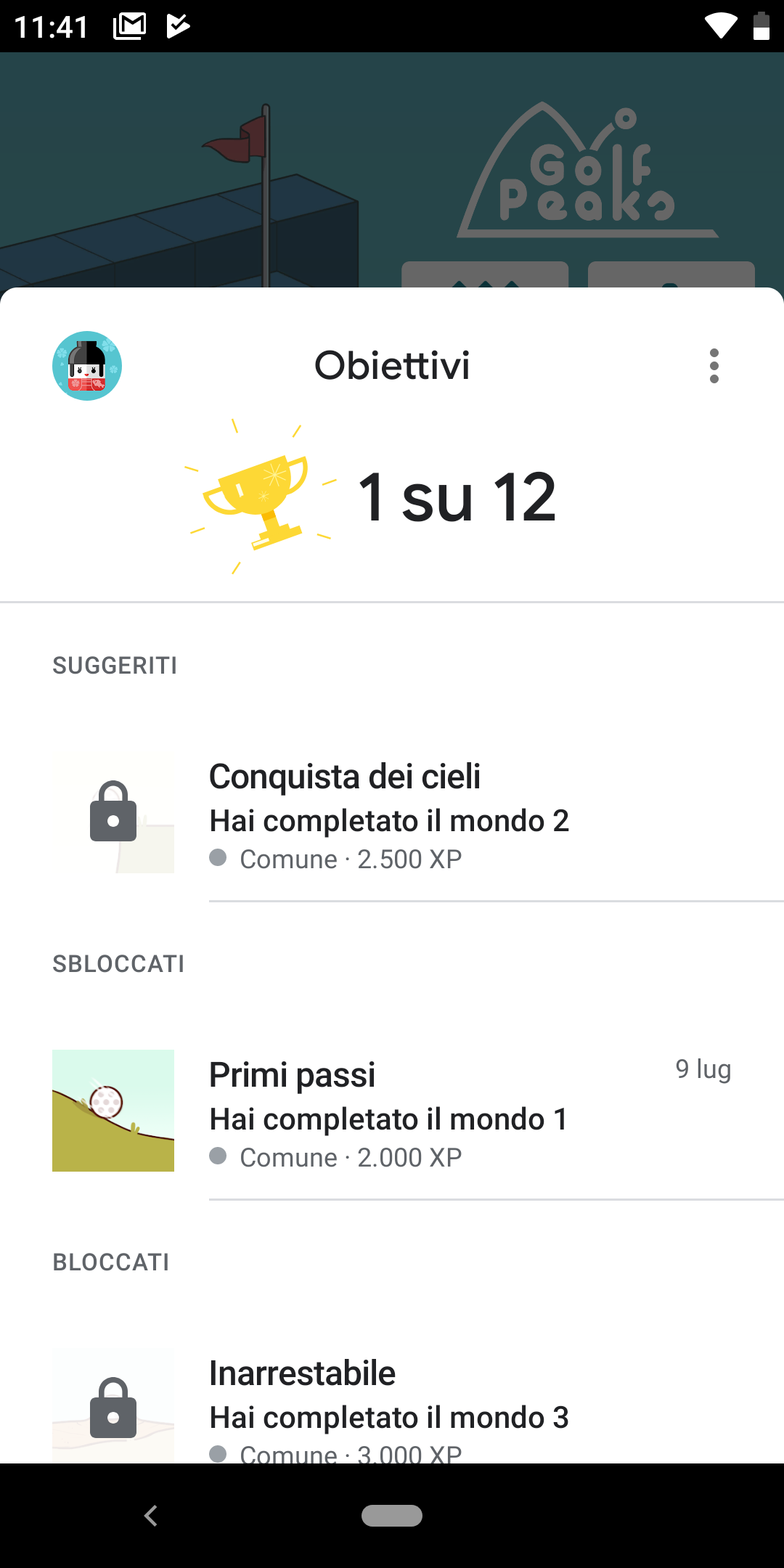
Task: View the unlocked Primi passi achievement
Action: (x=392, y=1111)
